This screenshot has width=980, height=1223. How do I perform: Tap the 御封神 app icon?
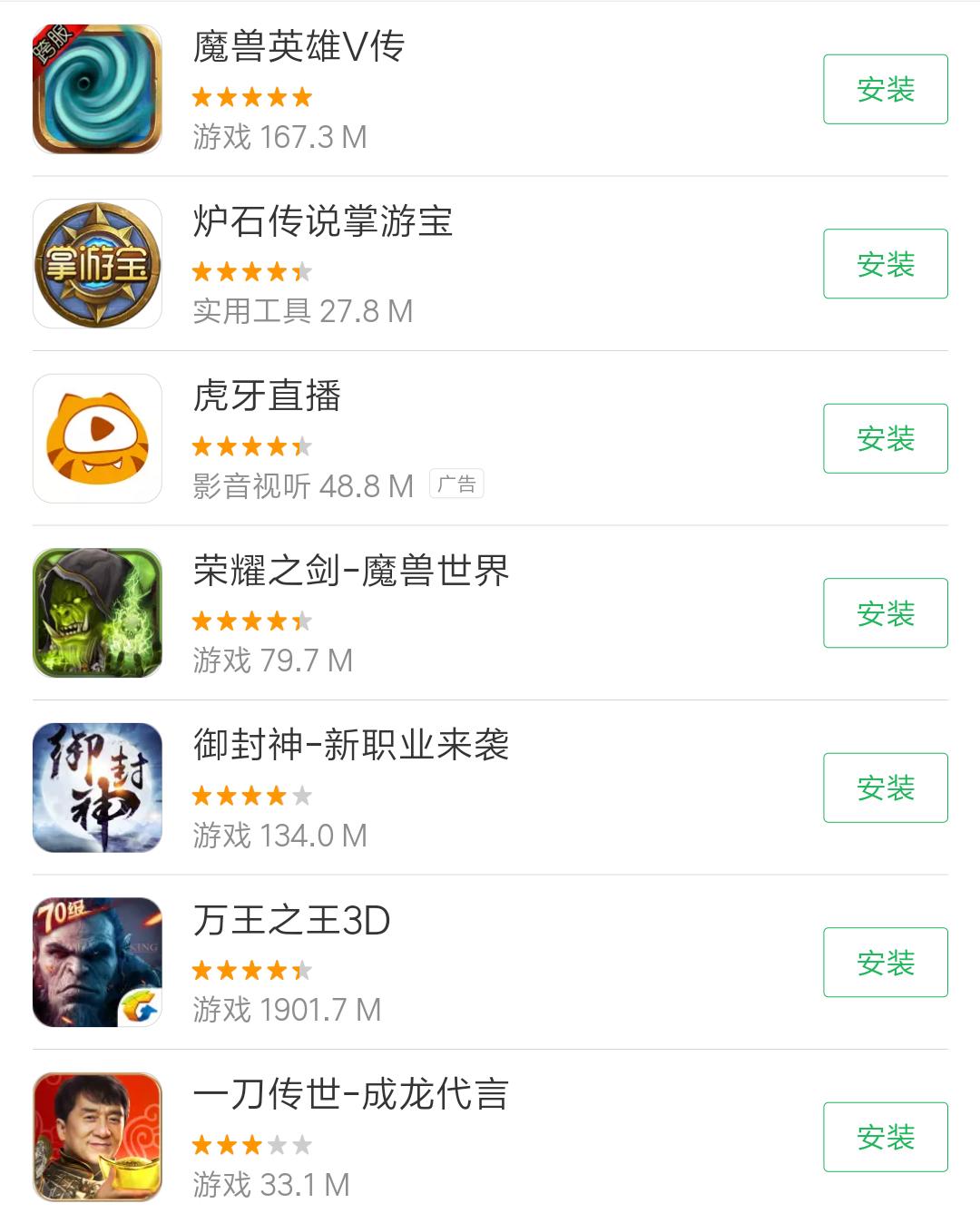(97, 786)
